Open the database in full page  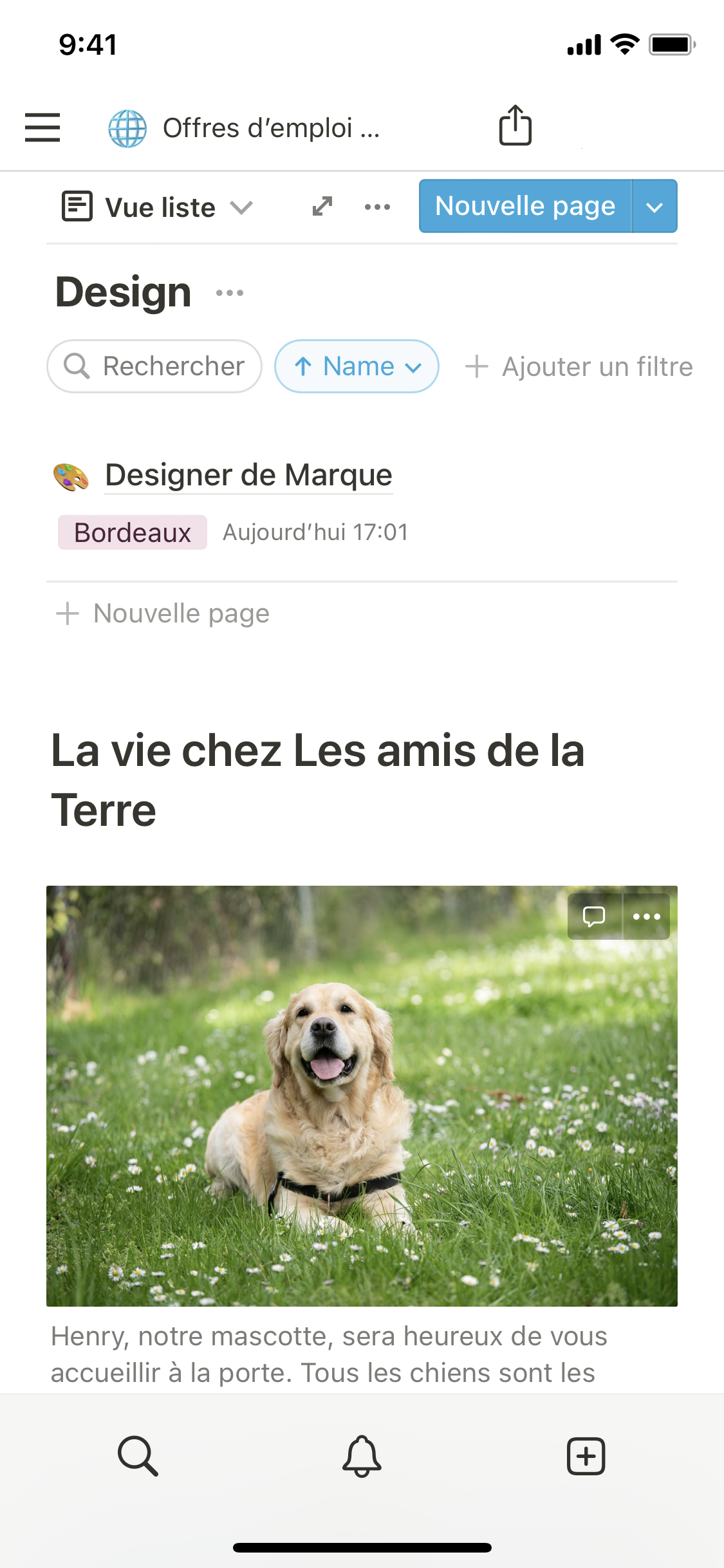point(322,207)
